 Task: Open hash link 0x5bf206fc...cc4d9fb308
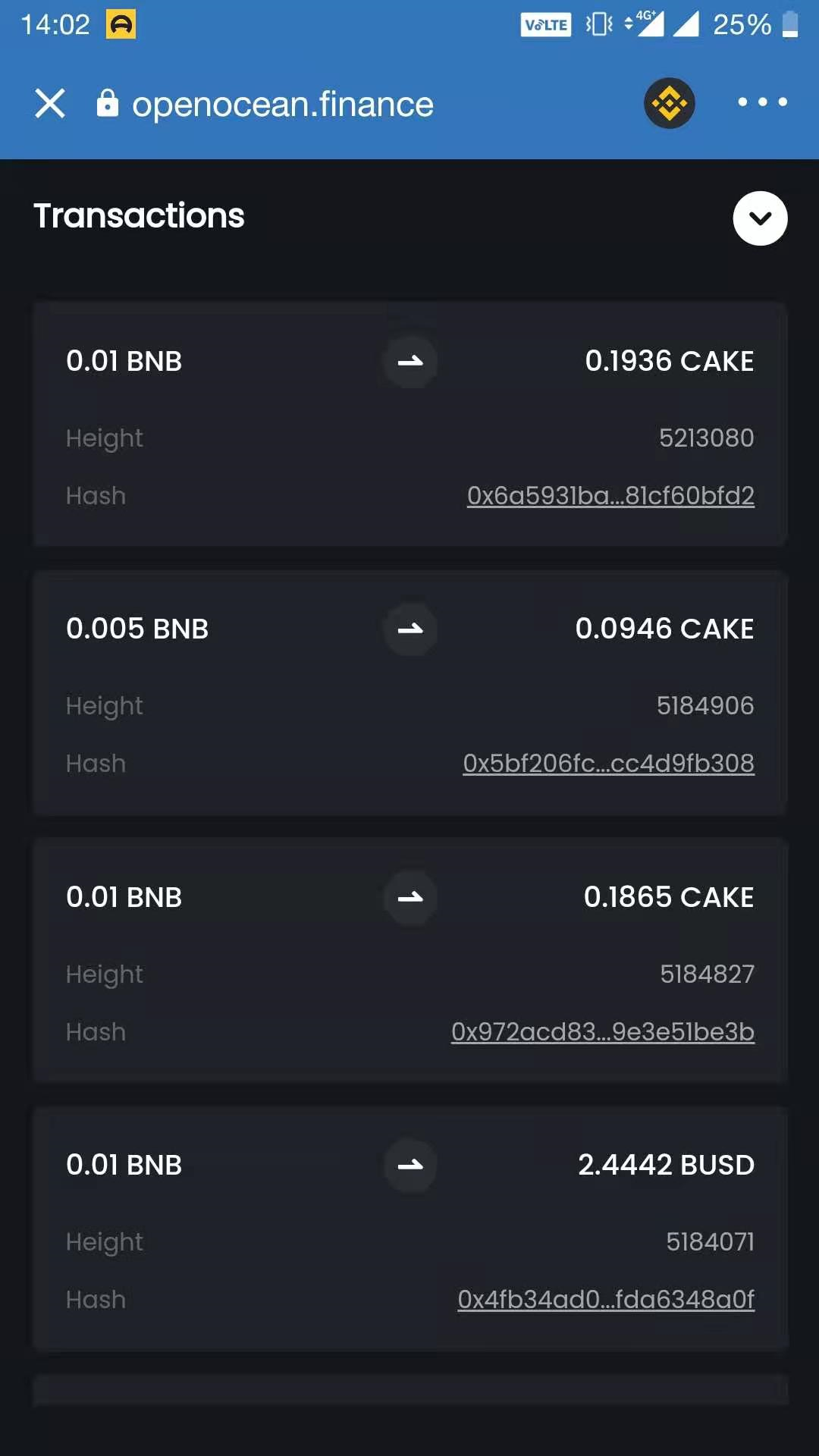tap(608, 763)
